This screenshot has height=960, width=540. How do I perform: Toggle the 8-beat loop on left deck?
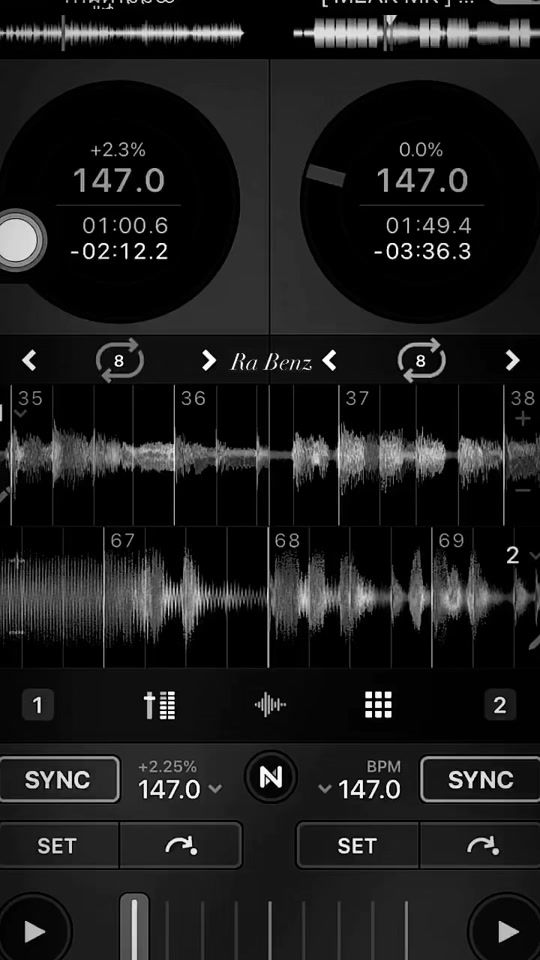click(119, 361)
